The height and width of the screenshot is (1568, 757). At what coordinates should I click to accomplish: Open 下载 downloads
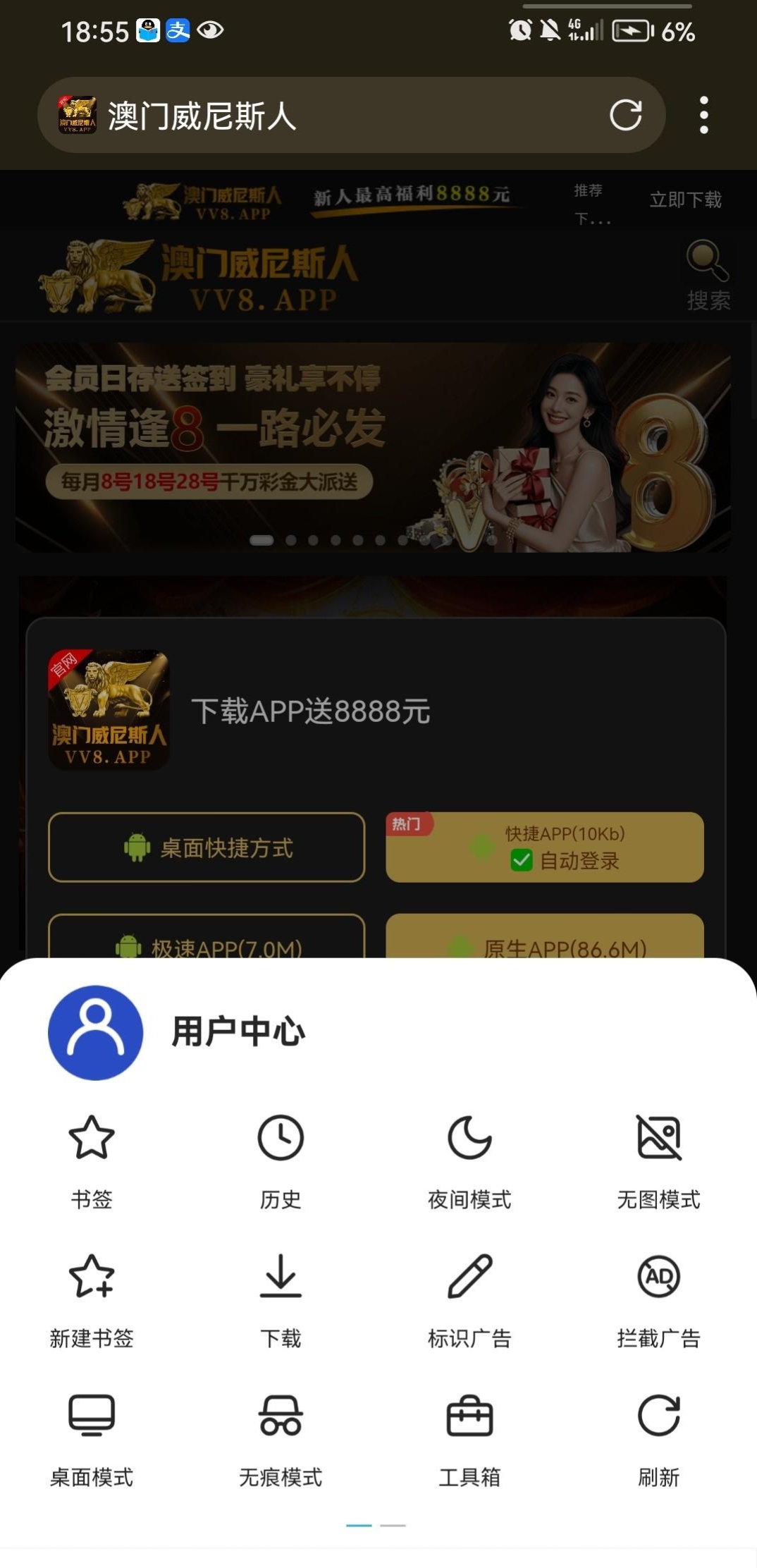coord(281,1296)
